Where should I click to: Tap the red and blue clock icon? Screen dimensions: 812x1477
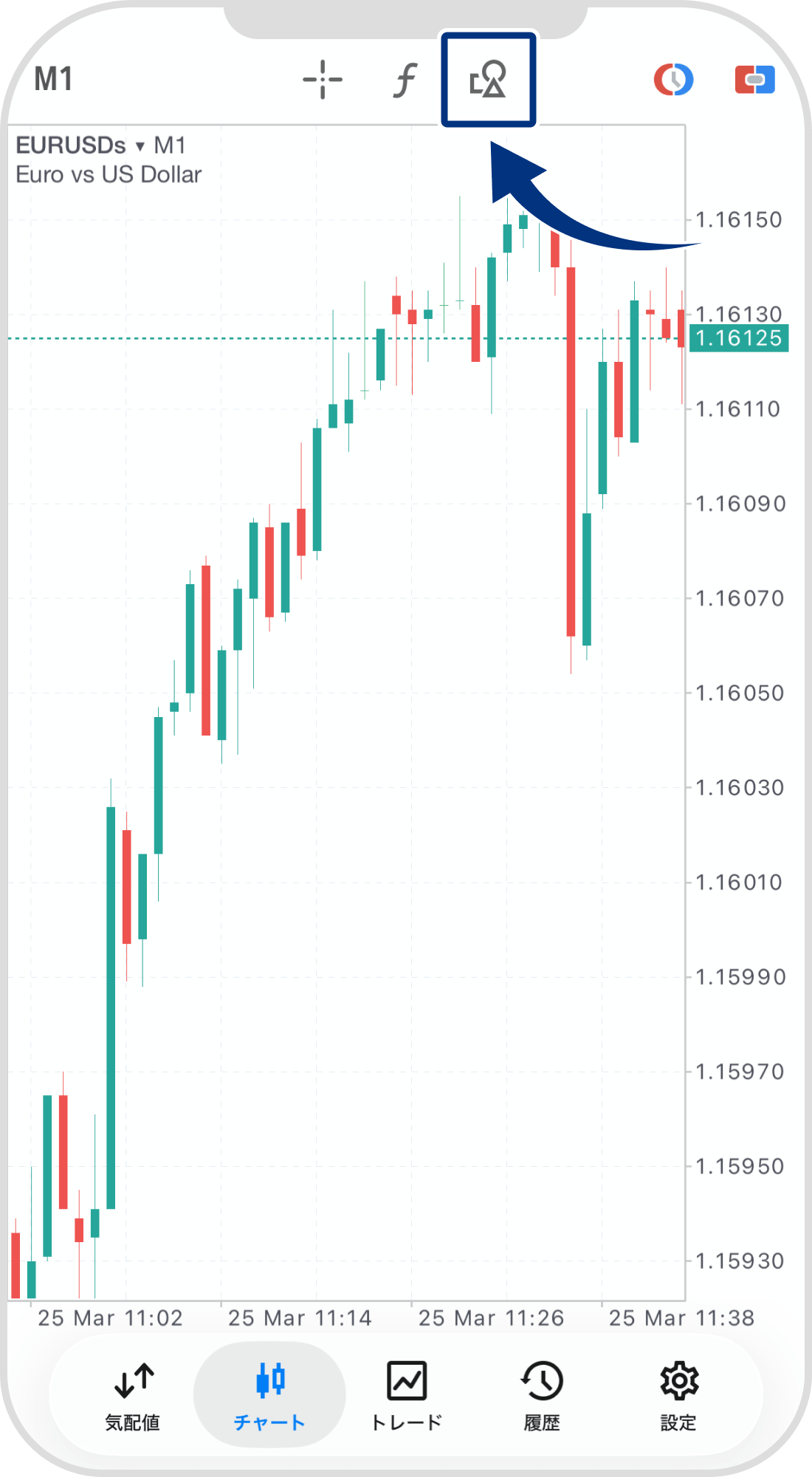point(673,80)
